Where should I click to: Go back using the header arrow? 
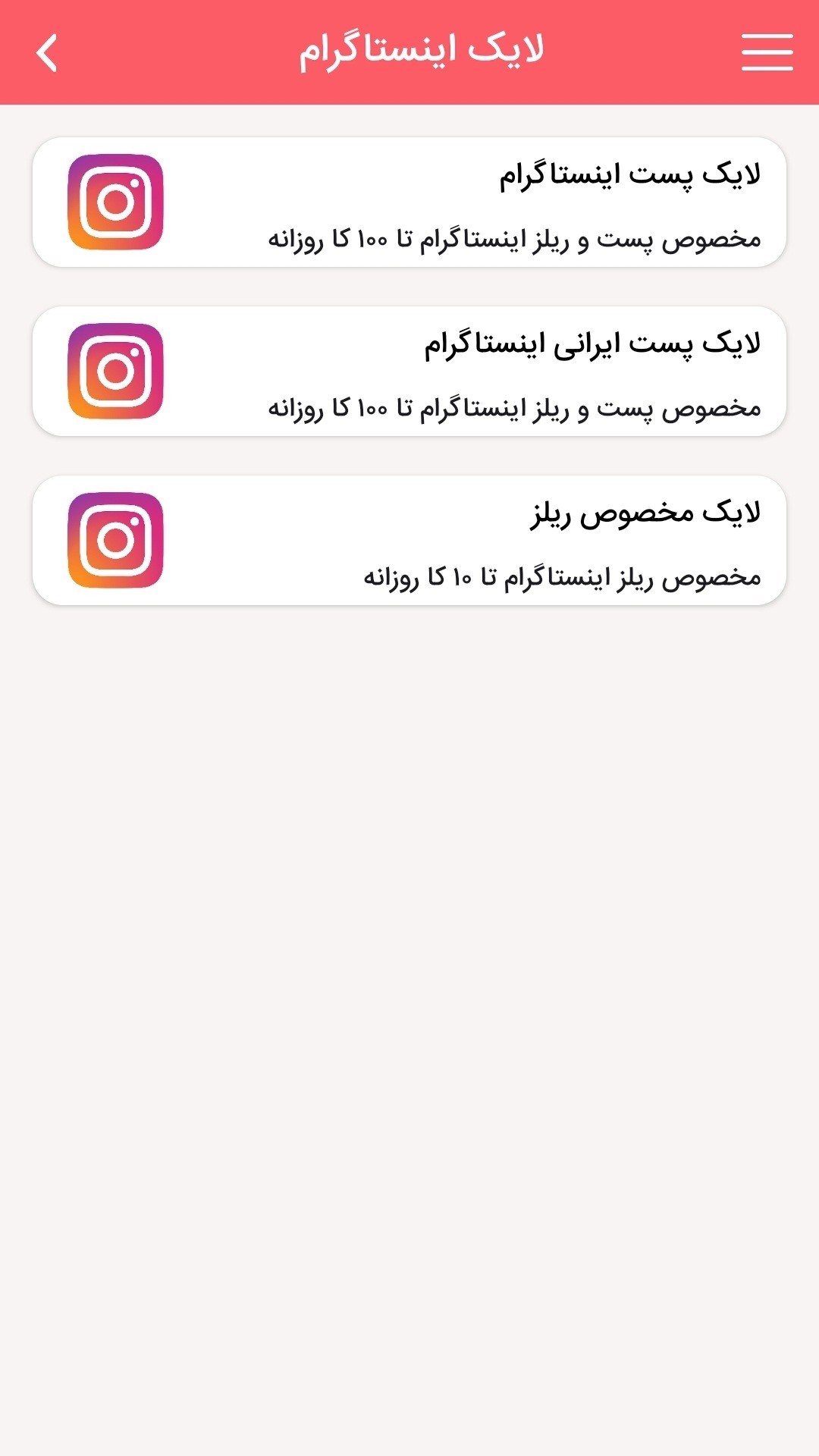47,53
